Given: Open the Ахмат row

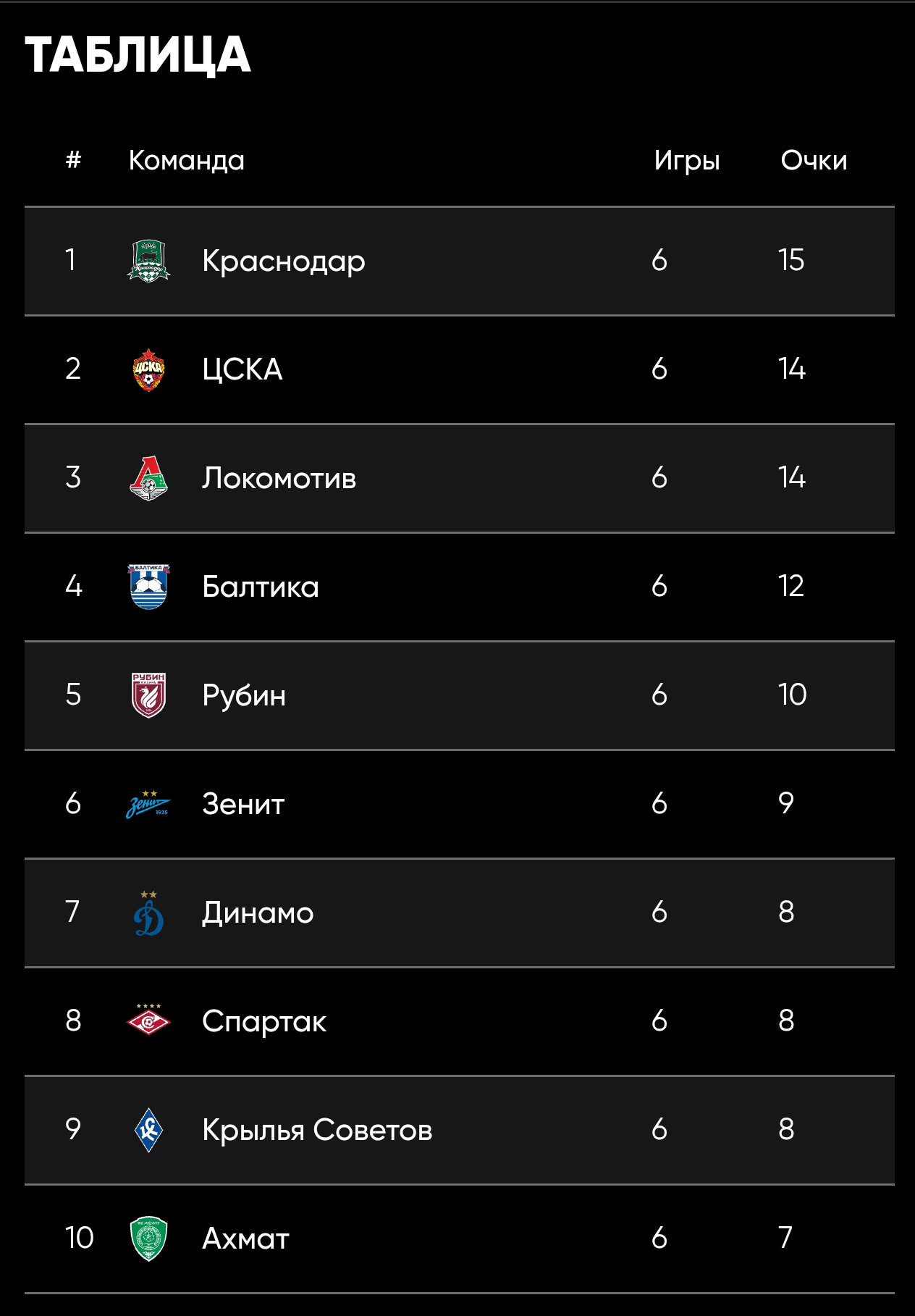Looking at the screenshot, I should coord(245,1239).
